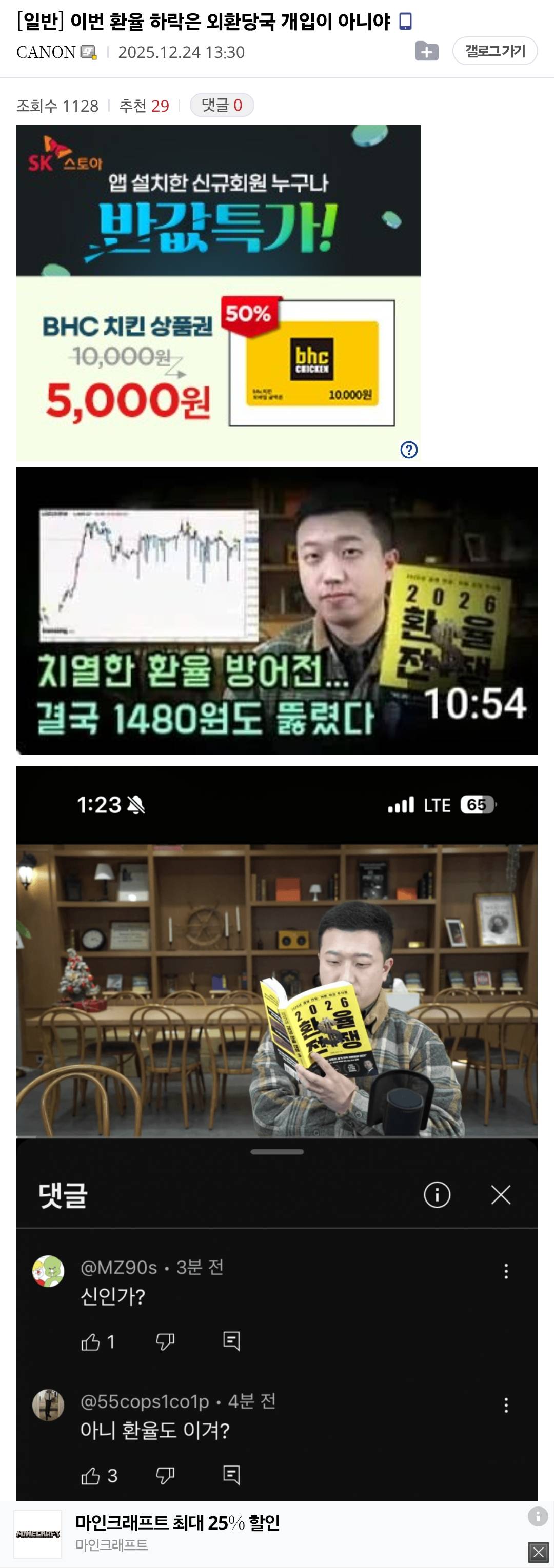This screenshot has height=1568, width=554.
Task: Open the SK스토아 반값특가 ad banner
Action: pyautogui.click(x=218, y=292)
